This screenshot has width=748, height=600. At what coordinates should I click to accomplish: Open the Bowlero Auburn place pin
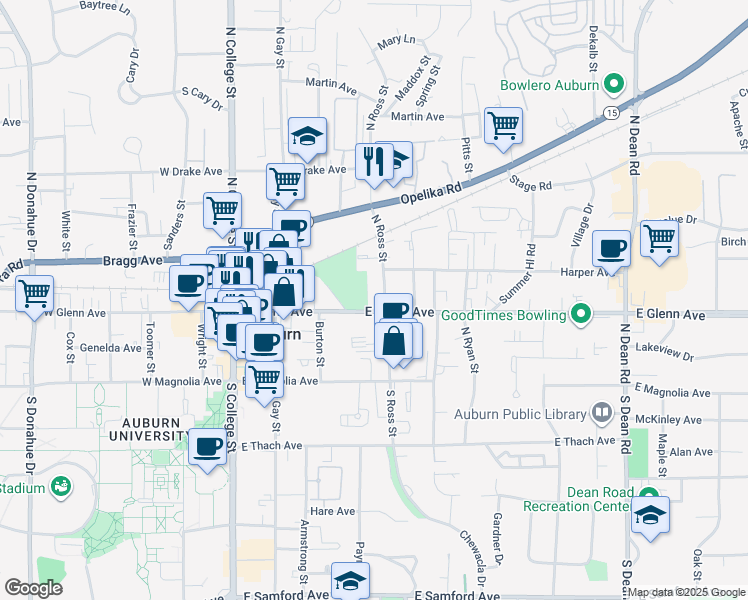tap(616, 84)
